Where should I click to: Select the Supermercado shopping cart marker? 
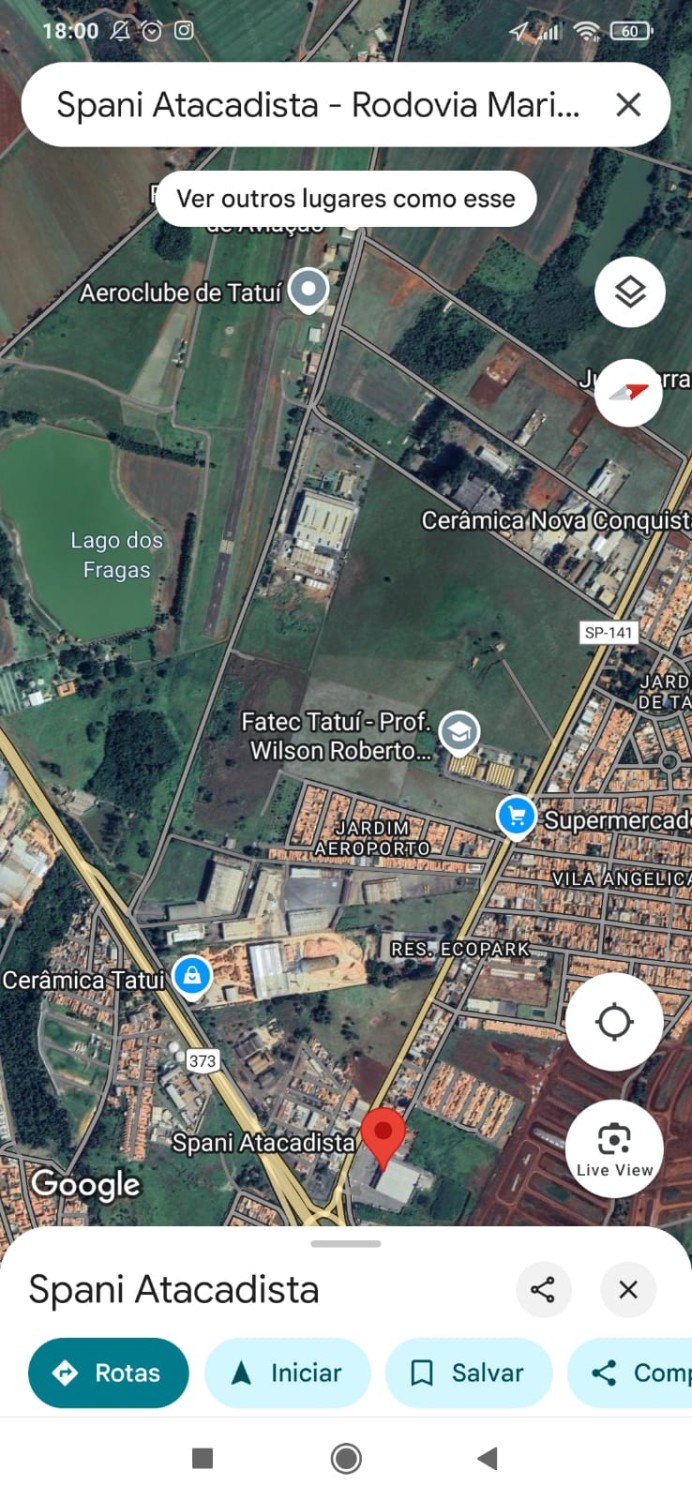(516, 817)
